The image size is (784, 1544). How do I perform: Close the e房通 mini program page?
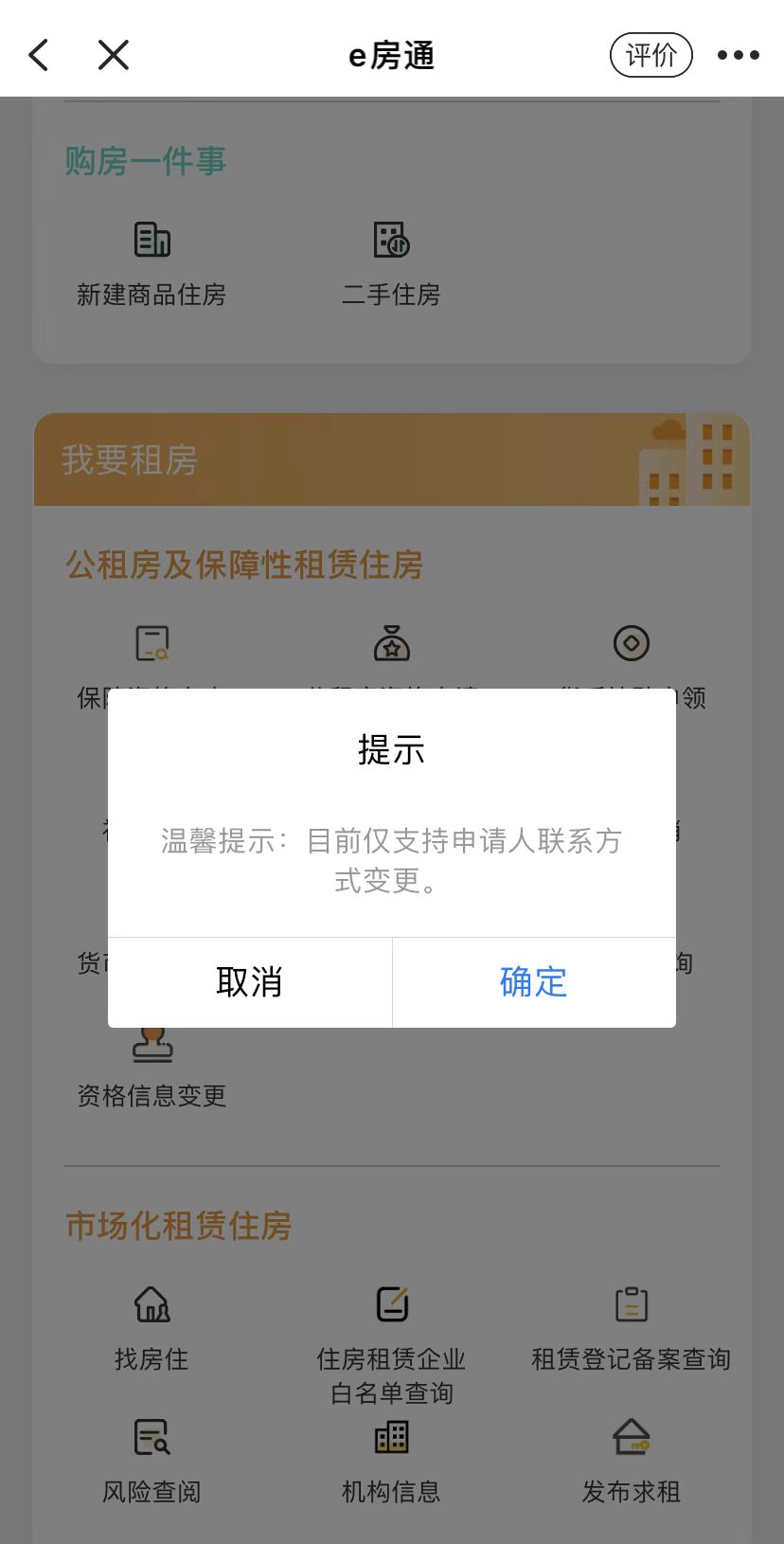point(114,55)
